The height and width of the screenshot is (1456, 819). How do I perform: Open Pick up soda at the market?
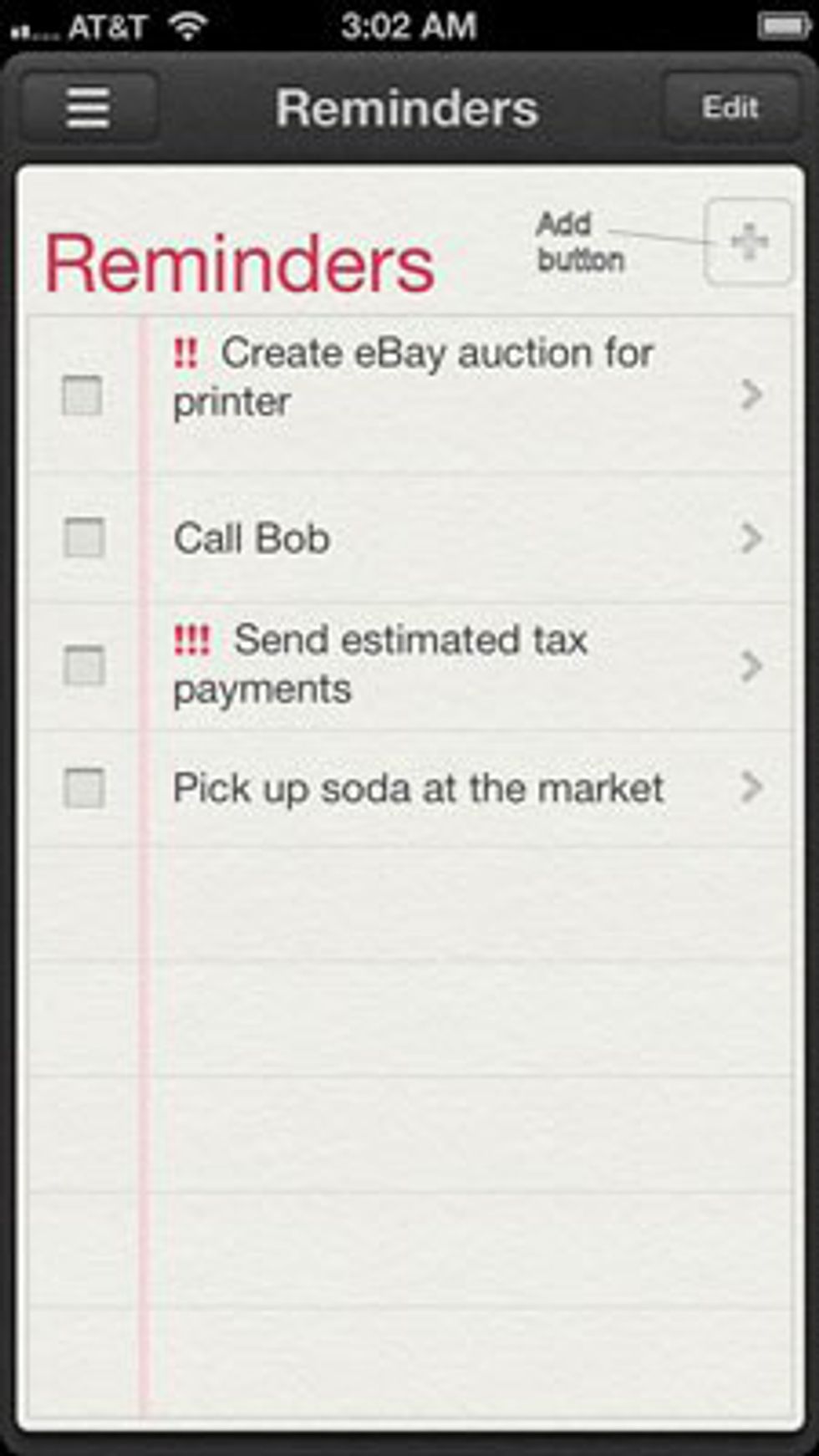tap(751, 787)
